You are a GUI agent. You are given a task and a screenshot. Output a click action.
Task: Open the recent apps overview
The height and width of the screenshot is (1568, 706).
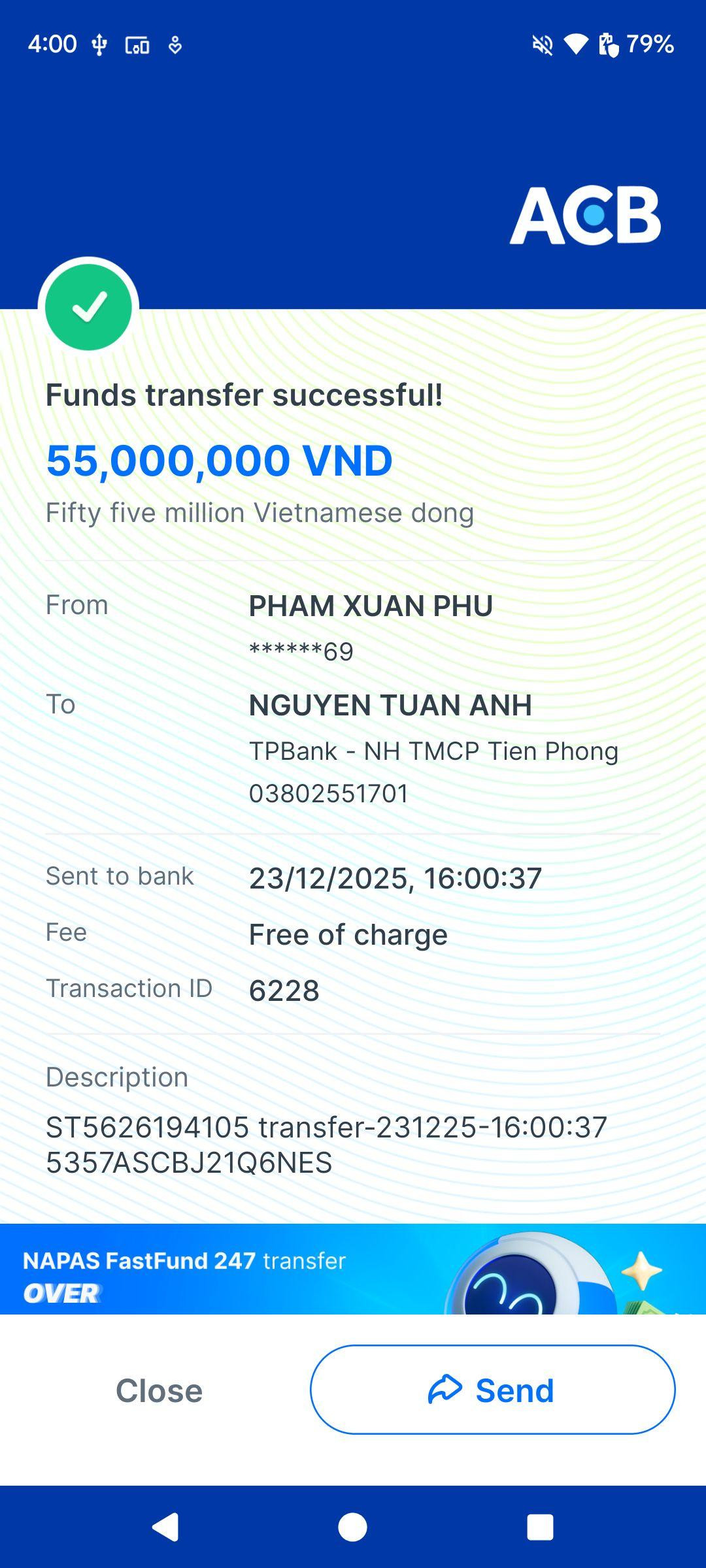pos(540,1527)
